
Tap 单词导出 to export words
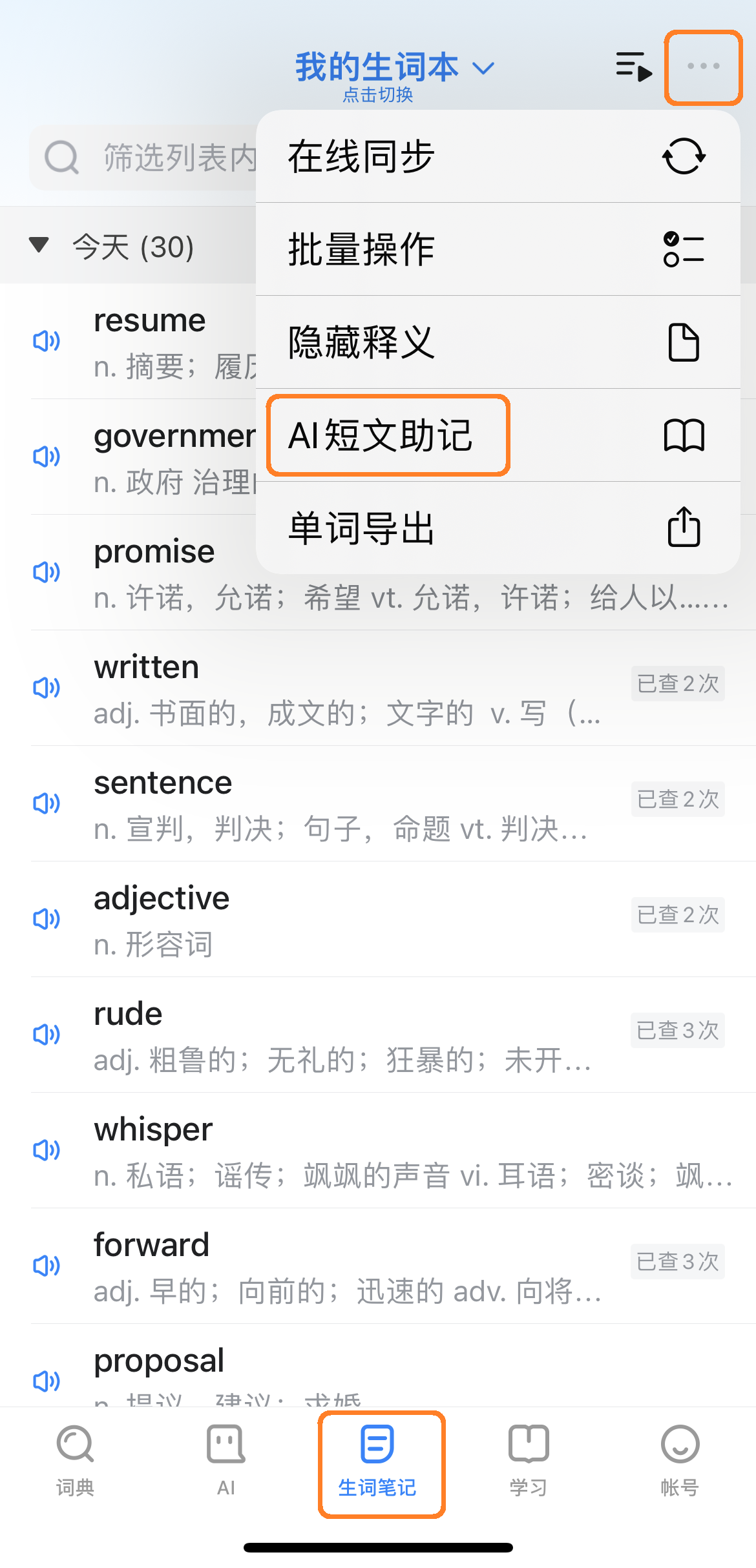pyautogui.click(x=498, y=528)
